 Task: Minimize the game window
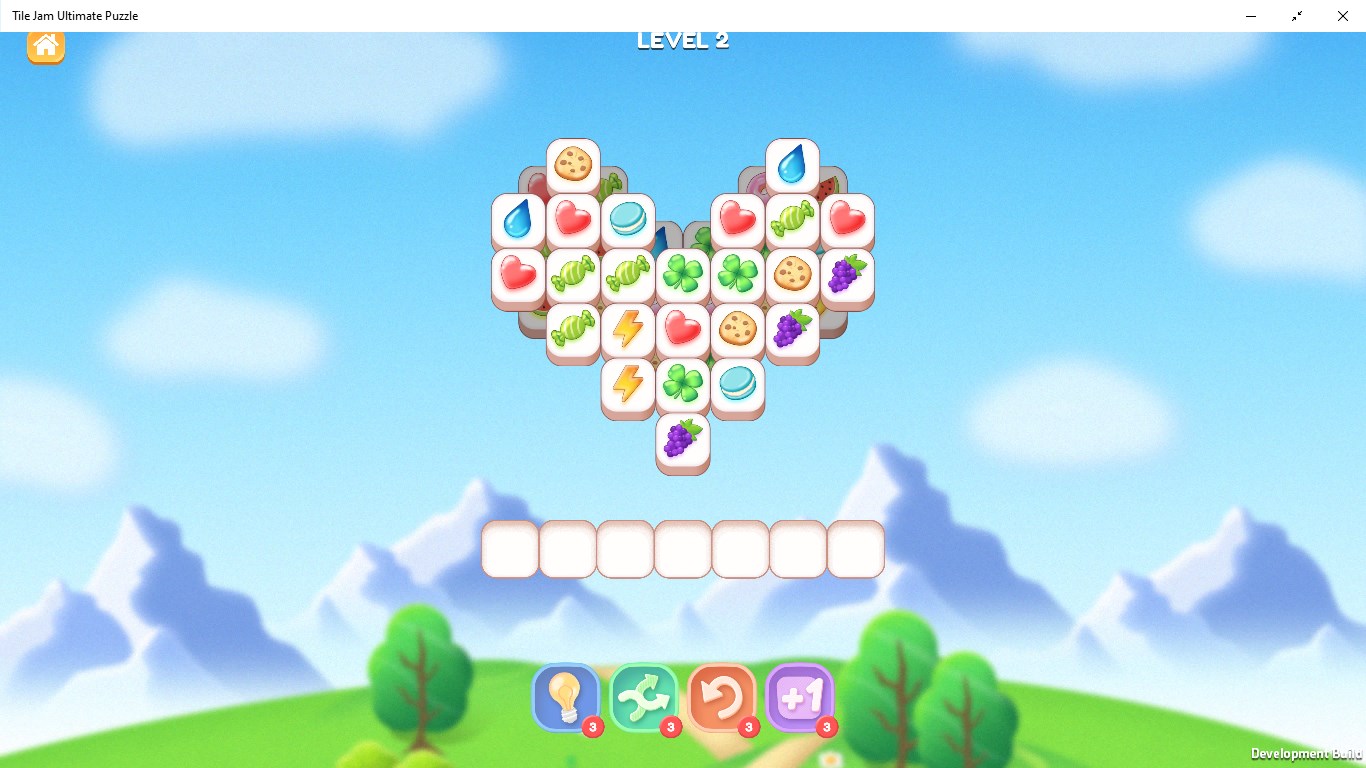tap(1251, 16)
